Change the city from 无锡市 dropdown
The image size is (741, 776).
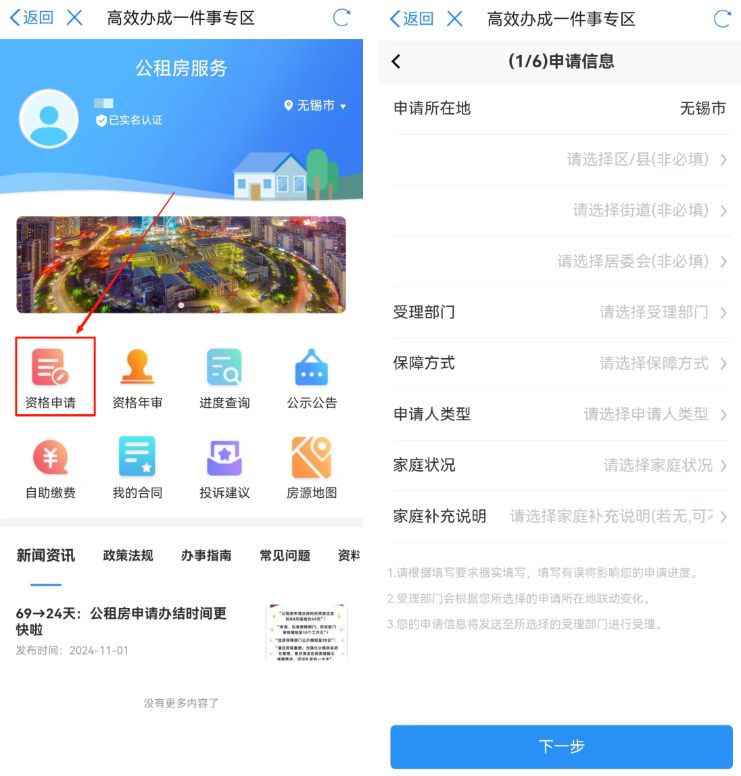click(315, 105)
